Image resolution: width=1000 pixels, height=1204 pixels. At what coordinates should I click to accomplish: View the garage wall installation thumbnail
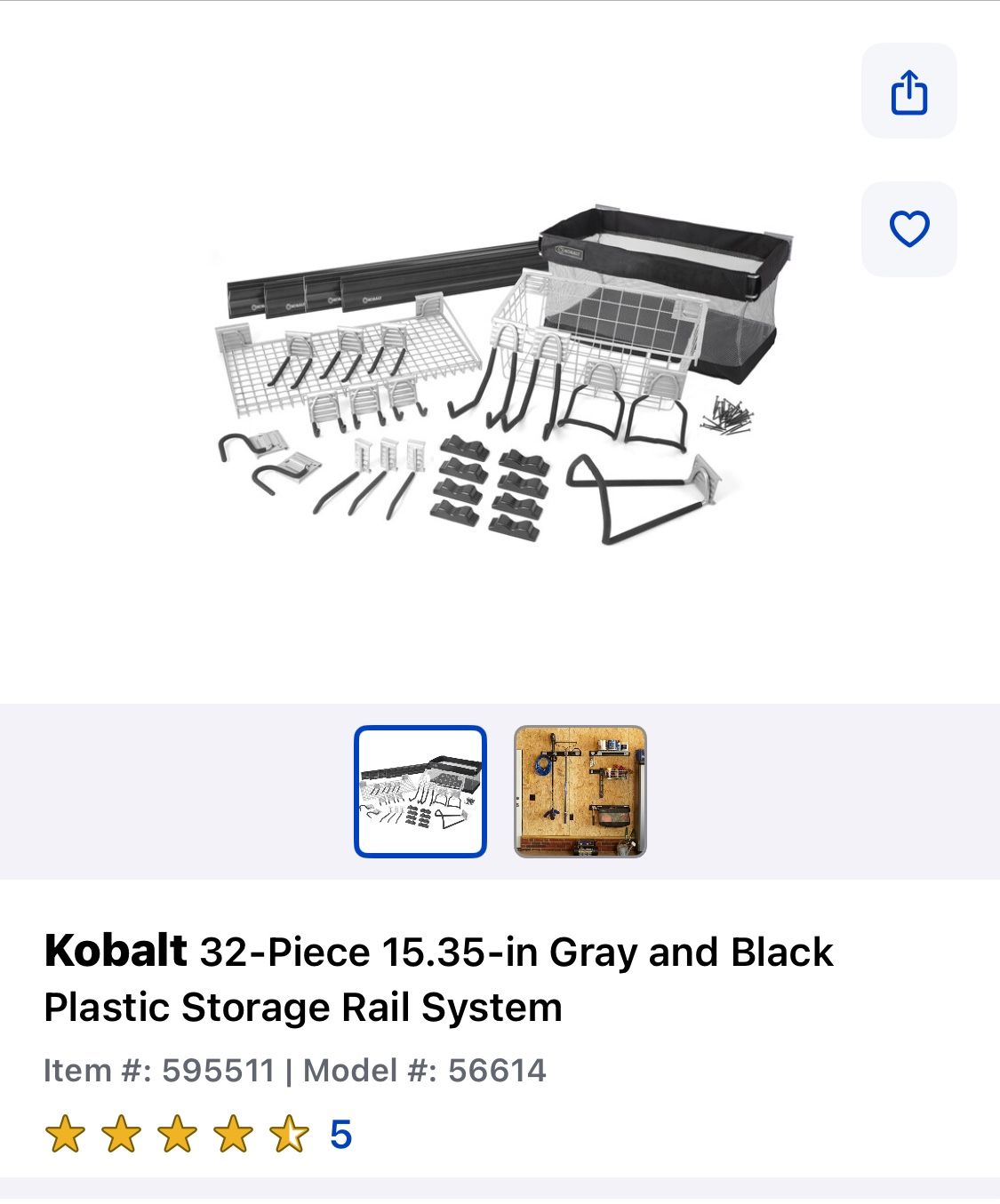pos(580,792)
